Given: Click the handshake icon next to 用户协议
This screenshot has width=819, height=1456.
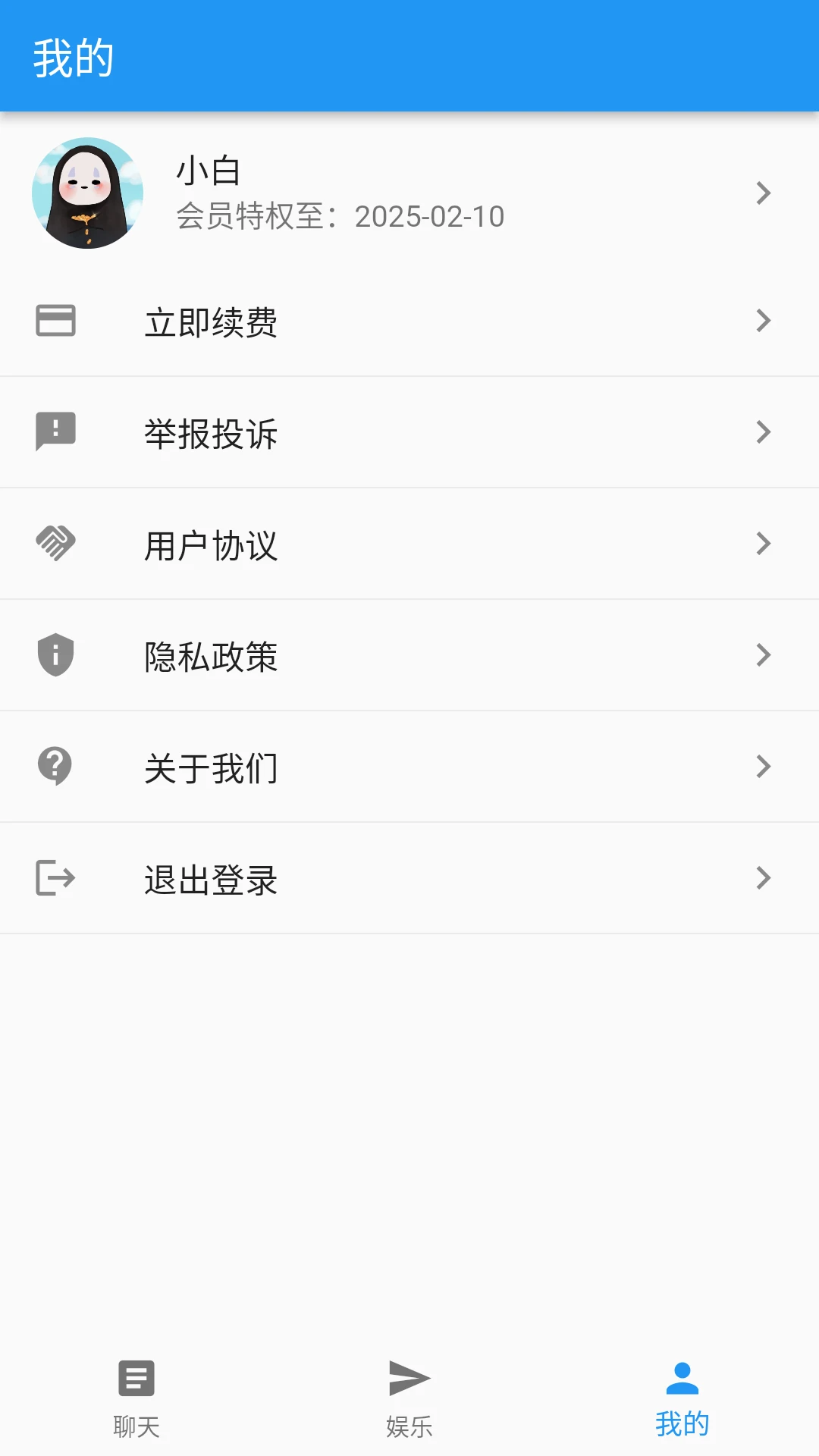Looking at the screenshot, I should [54, 543].
